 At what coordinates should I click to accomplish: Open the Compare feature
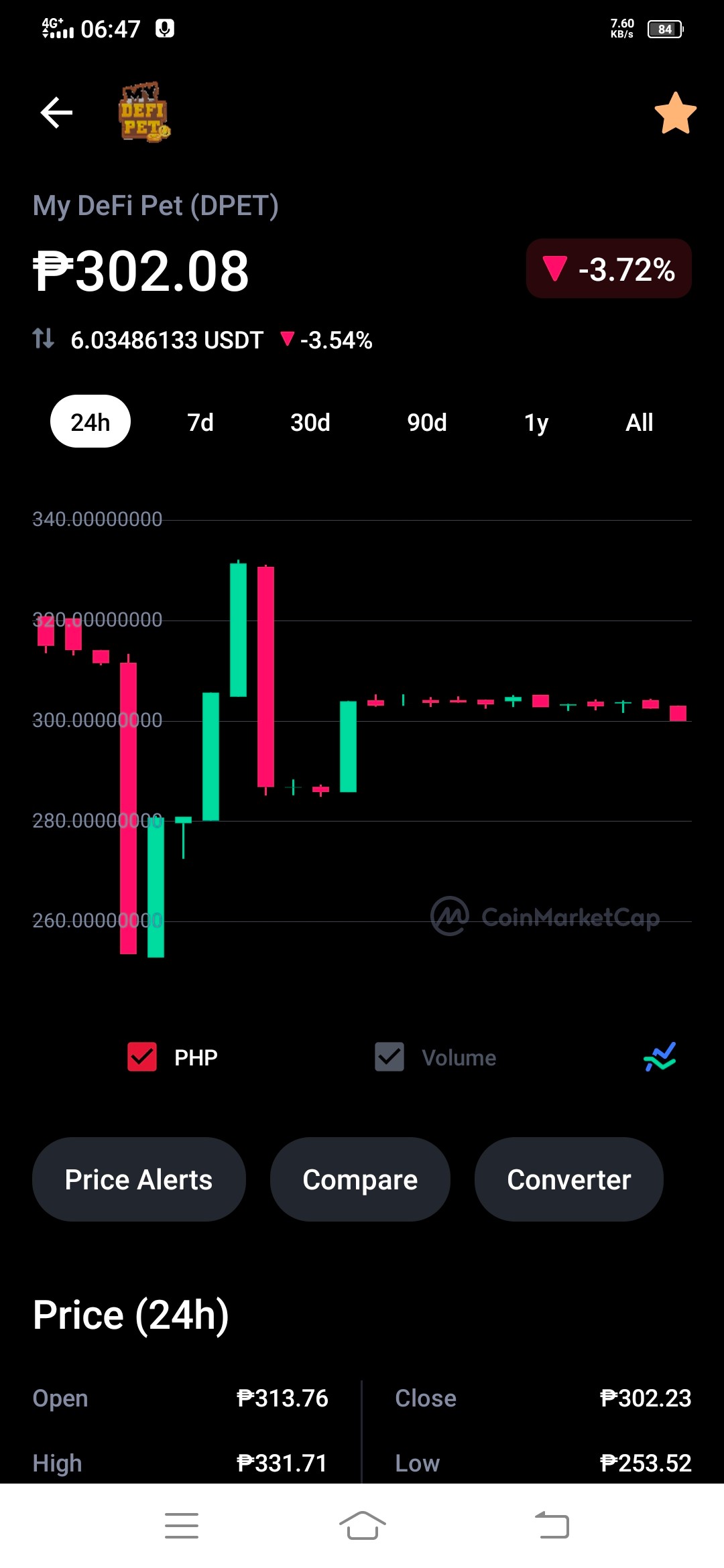click(x=360, y=1179)
